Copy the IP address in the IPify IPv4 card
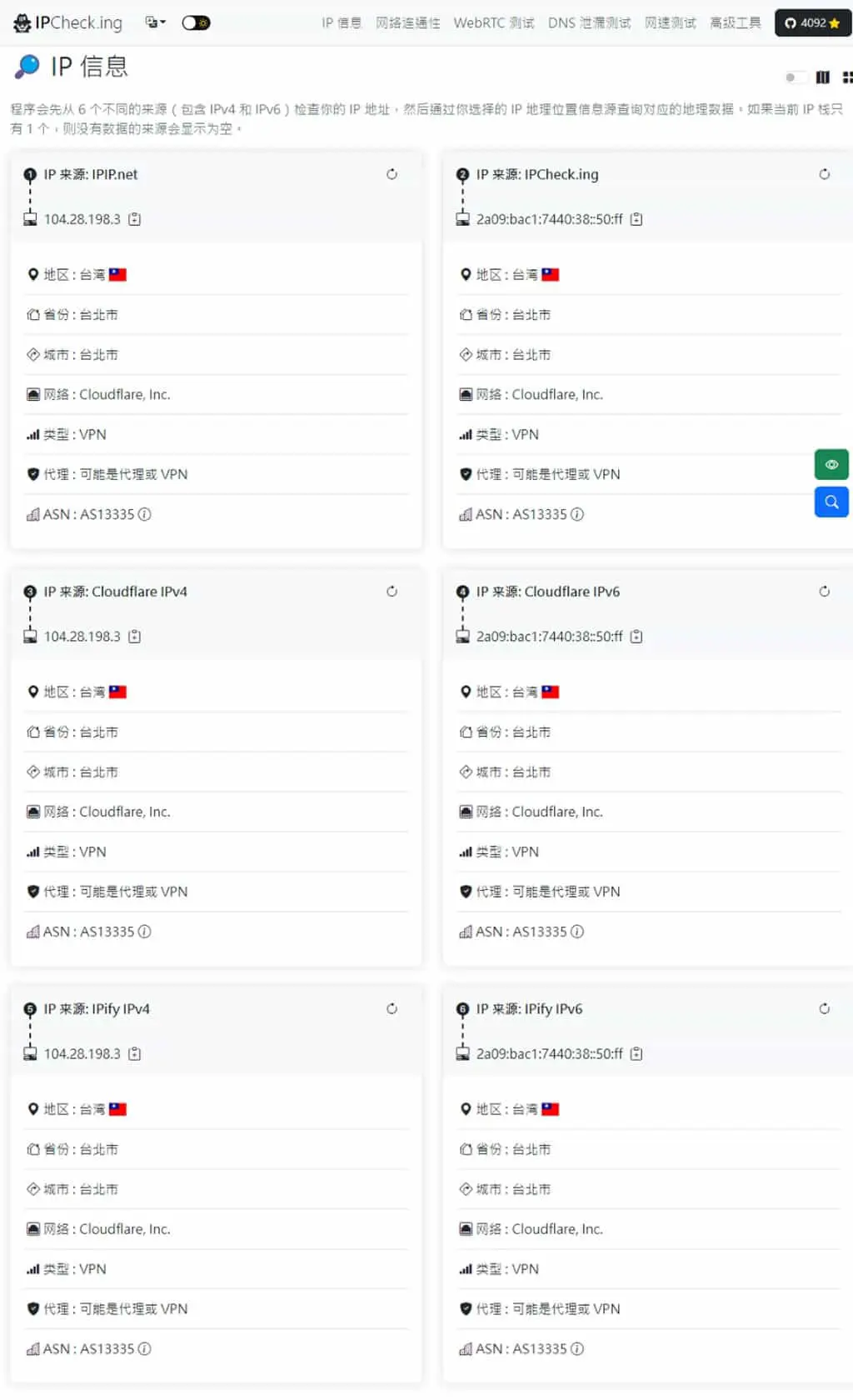853x1400 pixels. (x=134, y=1054)
